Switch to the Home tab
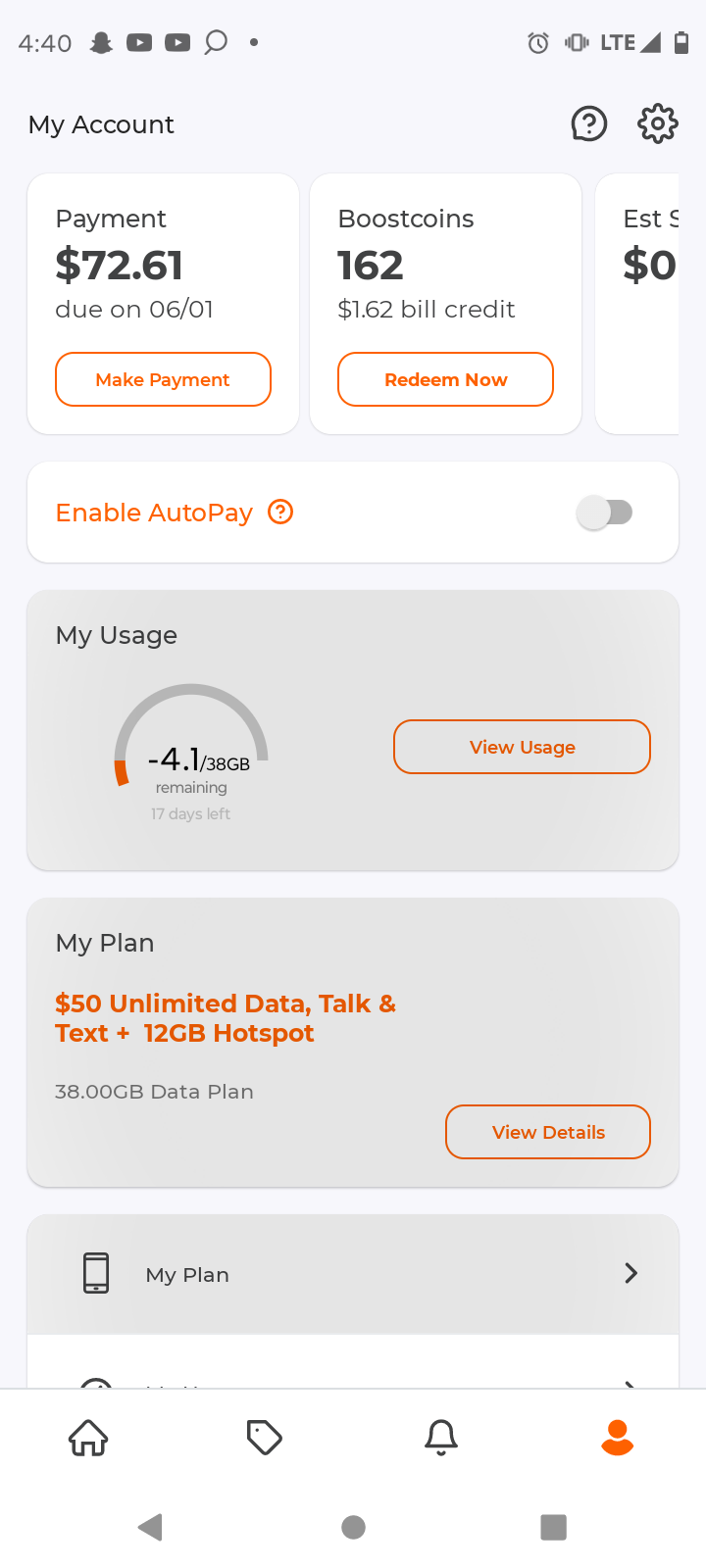 [88, 1438]
